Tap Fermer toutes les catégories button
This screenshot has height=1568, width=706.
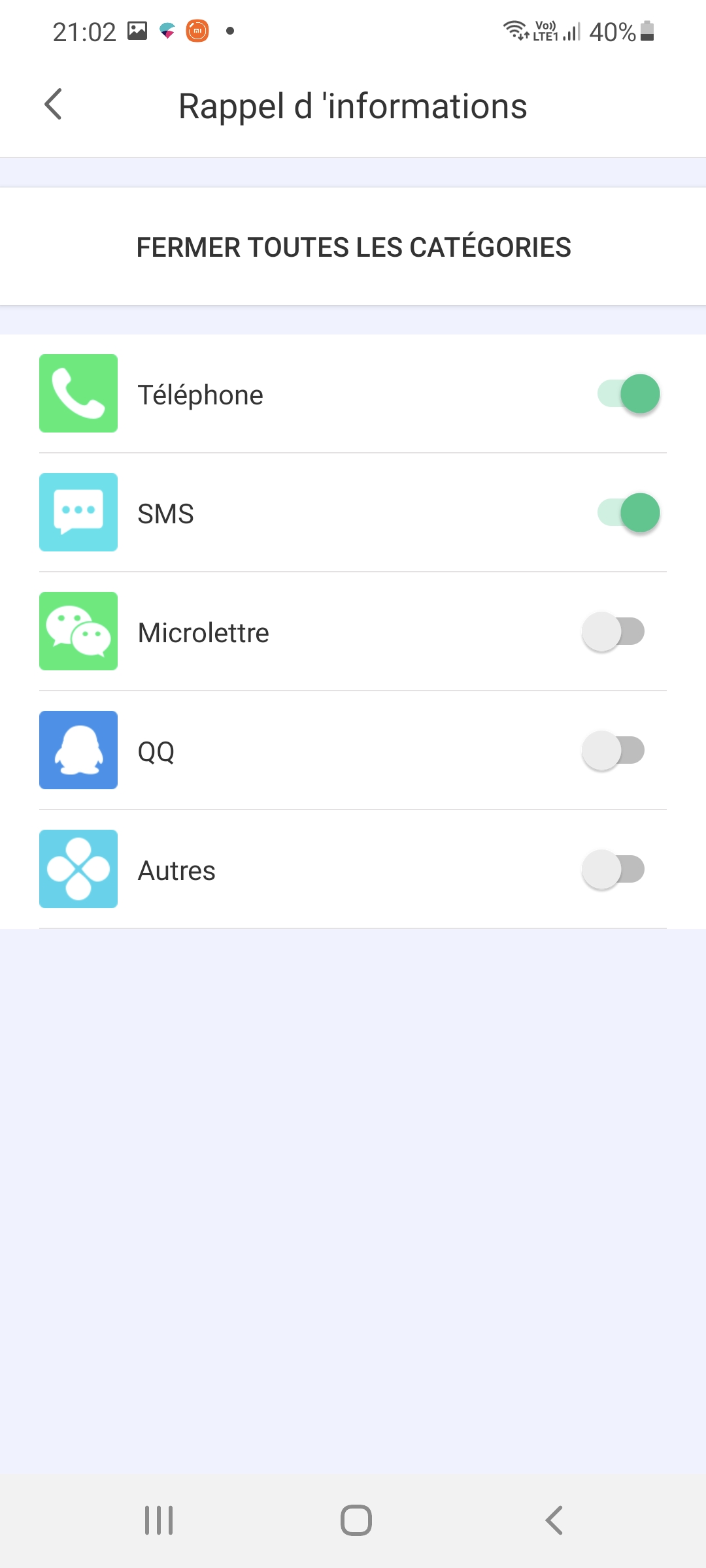(353, 247)
